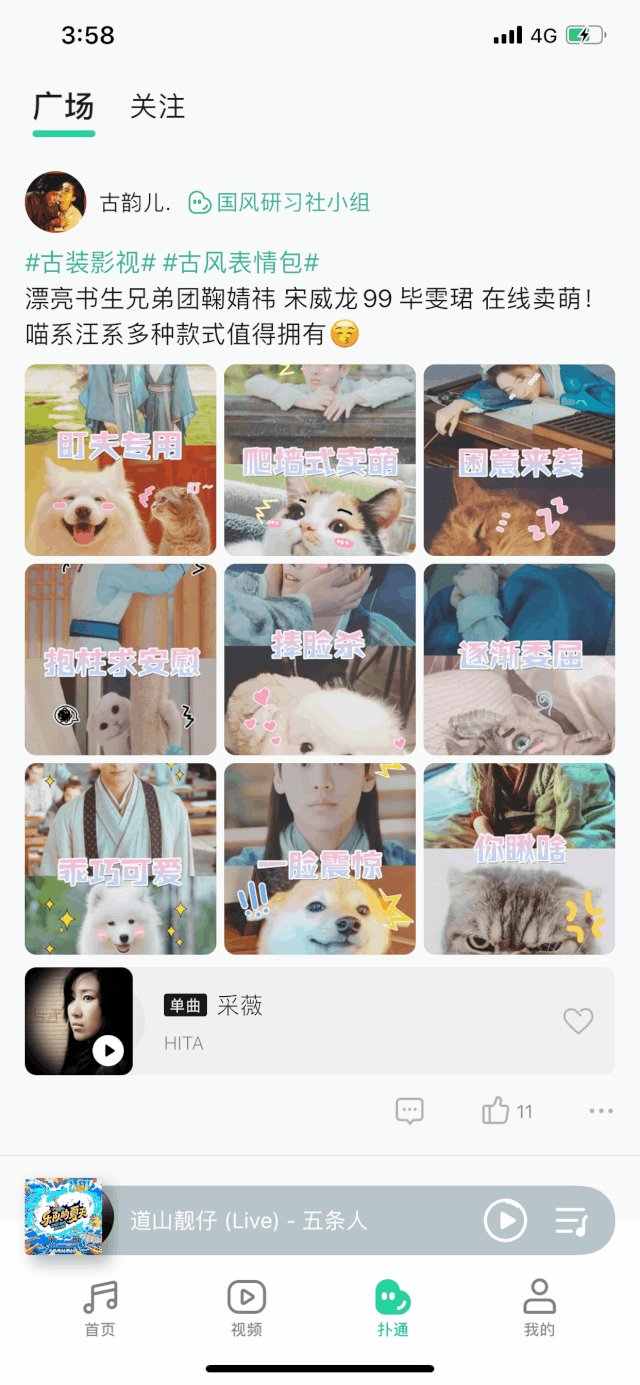This screenshot has width=640, height=1385.
Task: Favorite the song 采薇 with the heart
Action: tap(578, 1021)
